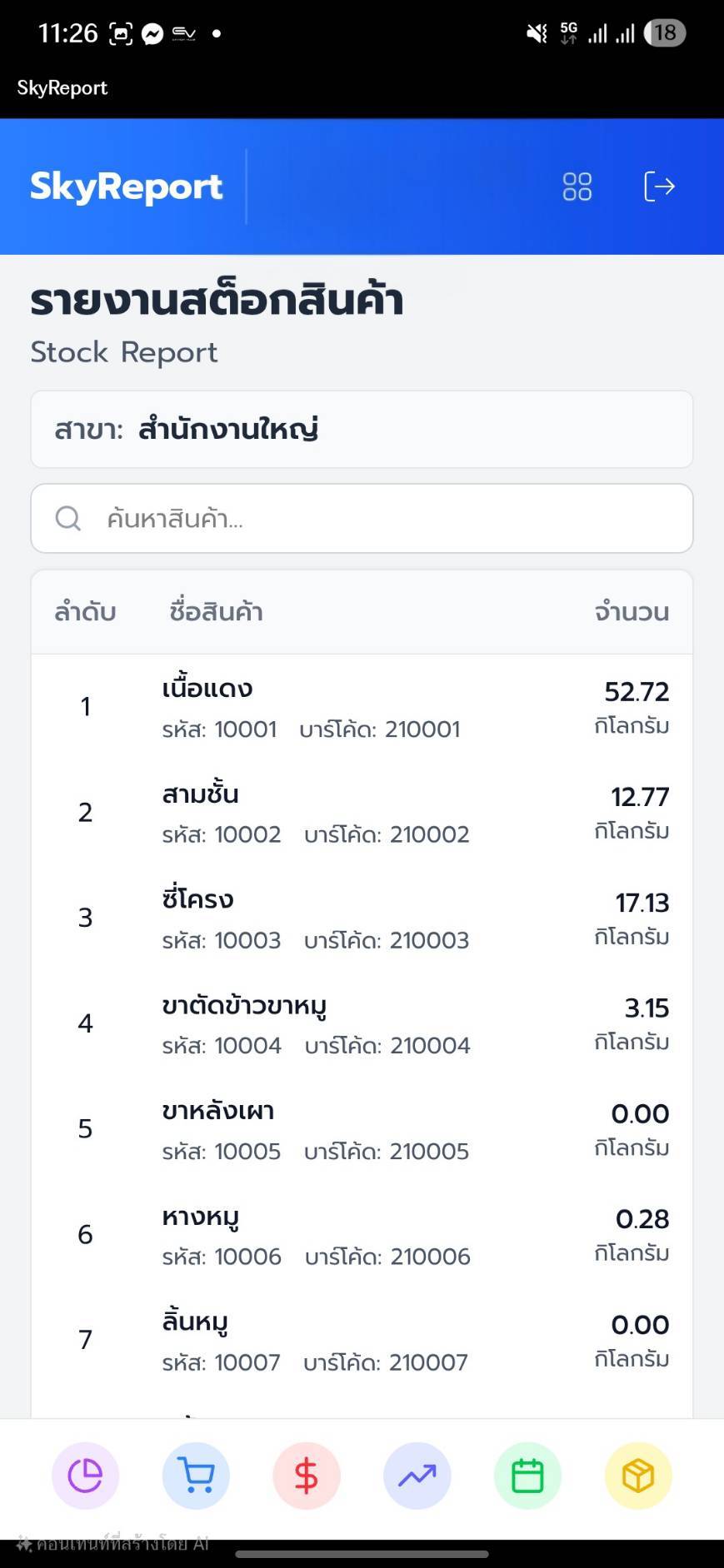Open the pie chart report in bottom navigation
This screenshot has width=724, height=1568.
pyautogui.click(x=84, y=1475)
